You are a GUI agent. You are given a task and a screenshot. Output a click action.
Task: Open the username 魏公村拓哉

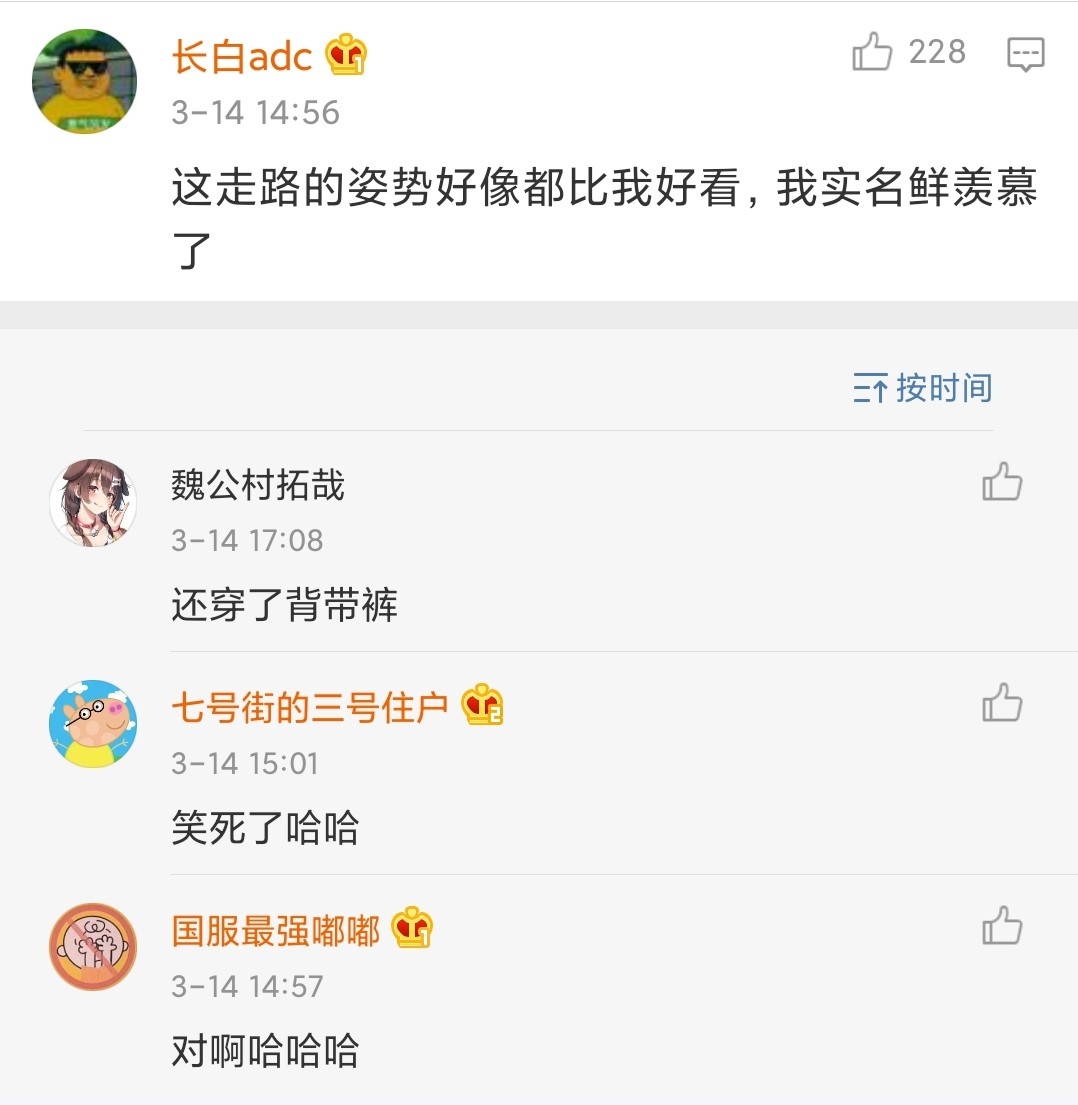(x=258, y=486)
